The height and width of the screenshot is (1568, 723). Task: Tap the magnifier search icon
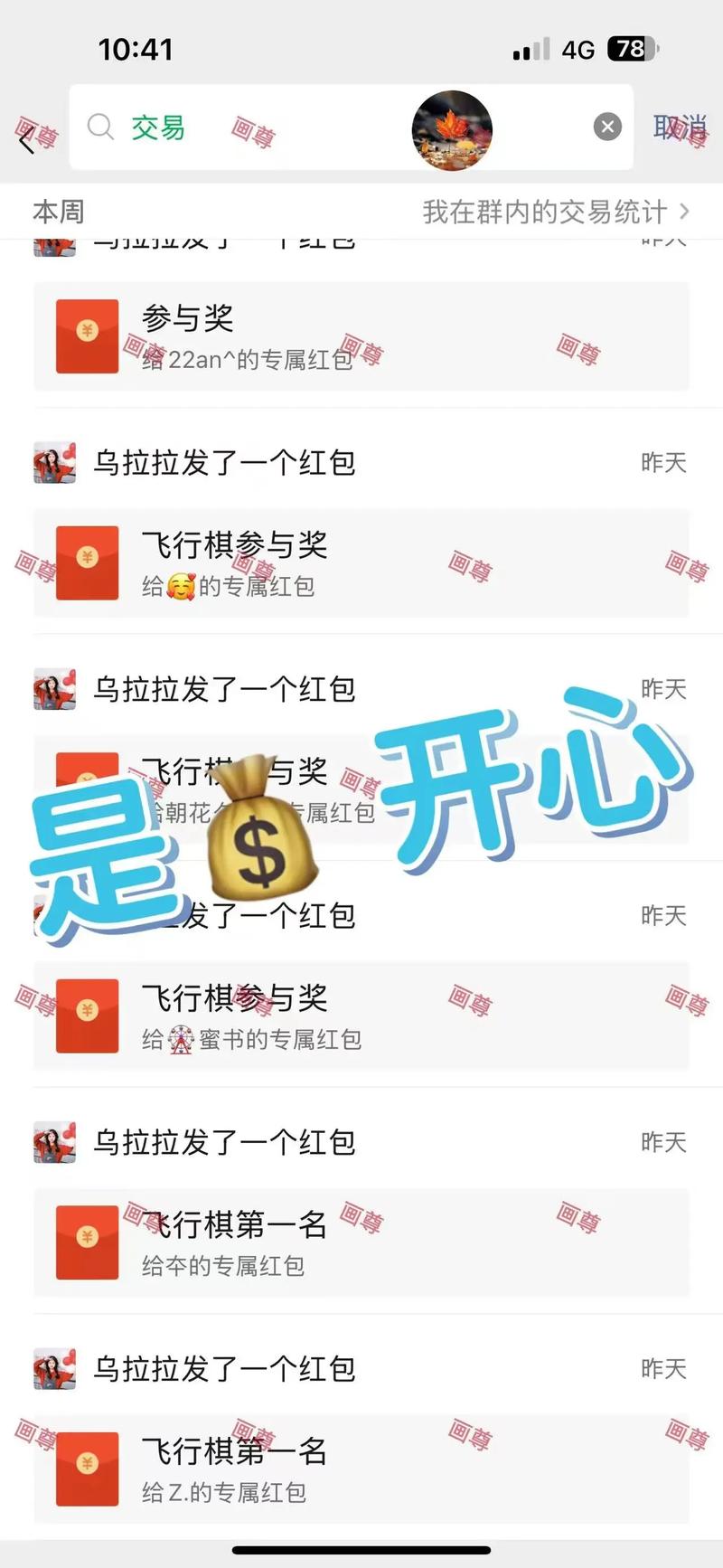click(x=100, y=128)
